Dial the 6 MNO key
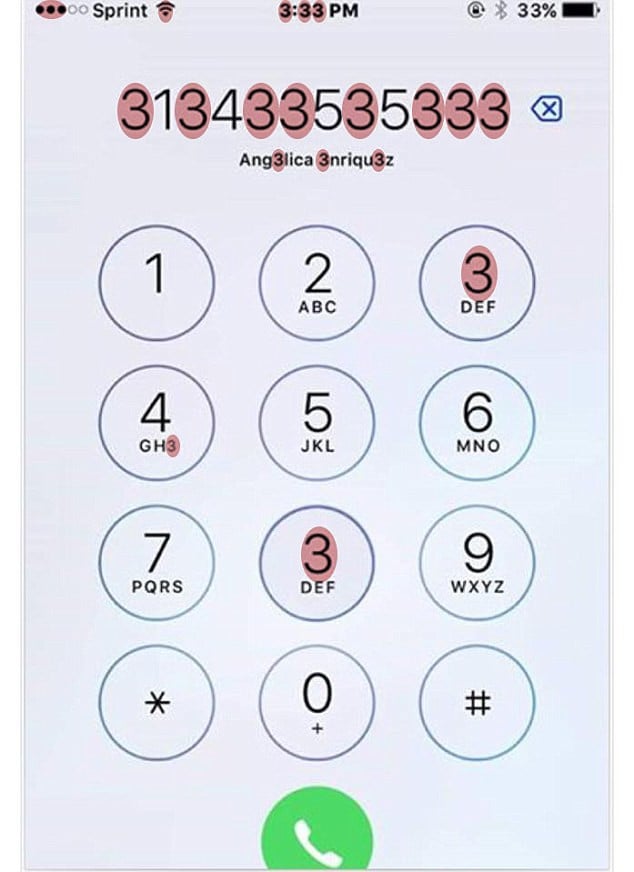Viewport: 634px width, 872px height. 477,420
